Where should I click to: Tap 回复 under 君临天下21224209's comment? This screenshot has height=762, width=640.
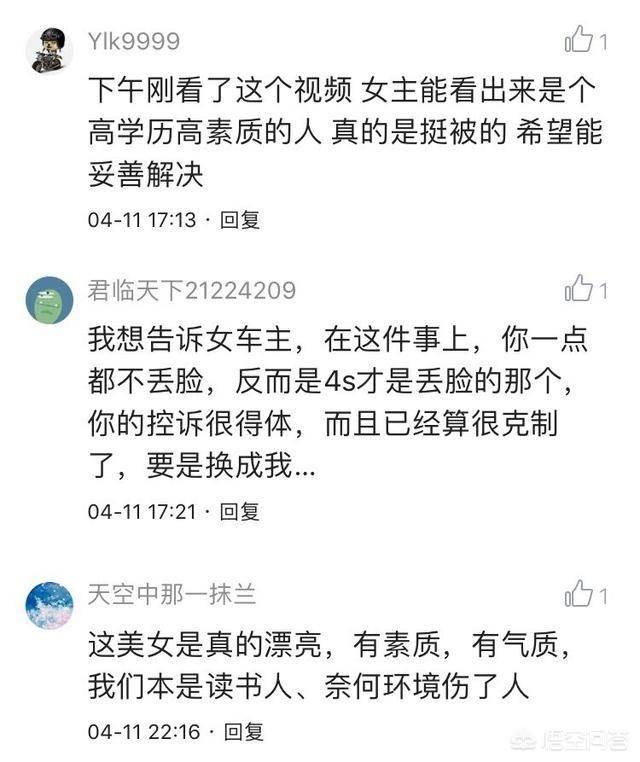coord(240,511)
